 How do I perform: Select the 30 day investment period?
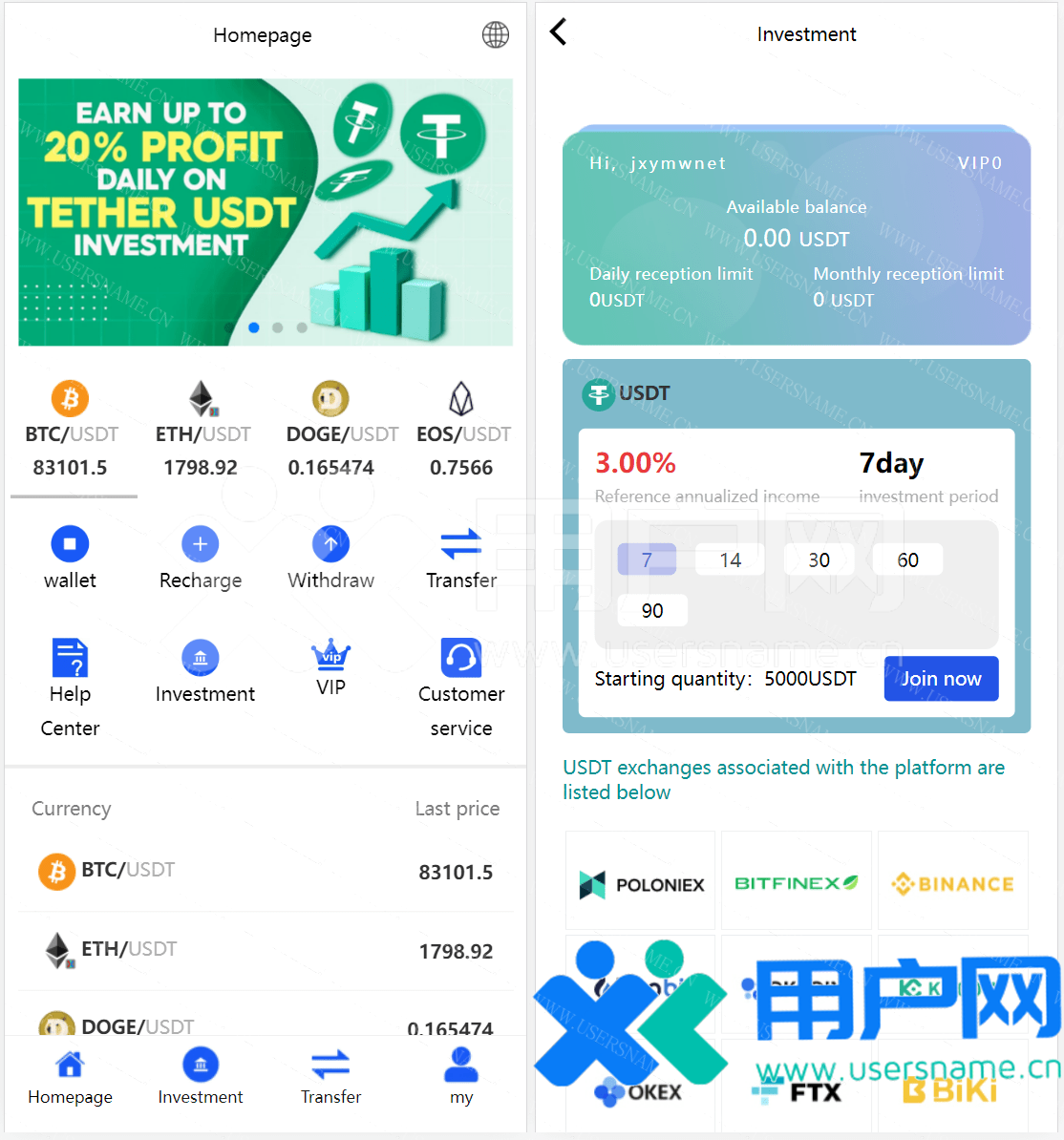tap(819, 560)
